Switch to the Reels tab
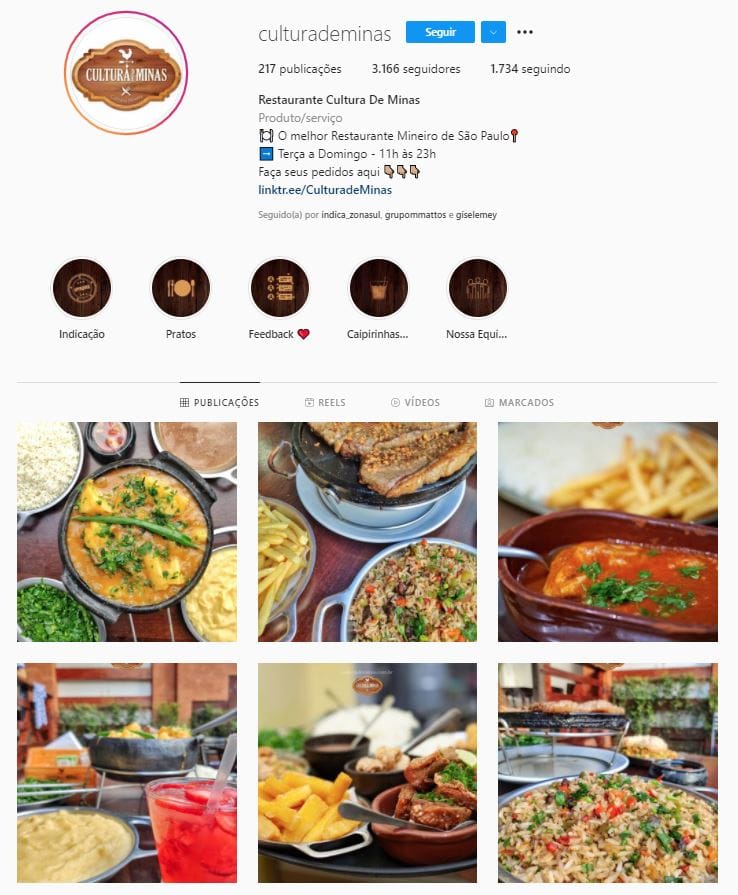Viewport: 738px width, 895px height. 325,403
